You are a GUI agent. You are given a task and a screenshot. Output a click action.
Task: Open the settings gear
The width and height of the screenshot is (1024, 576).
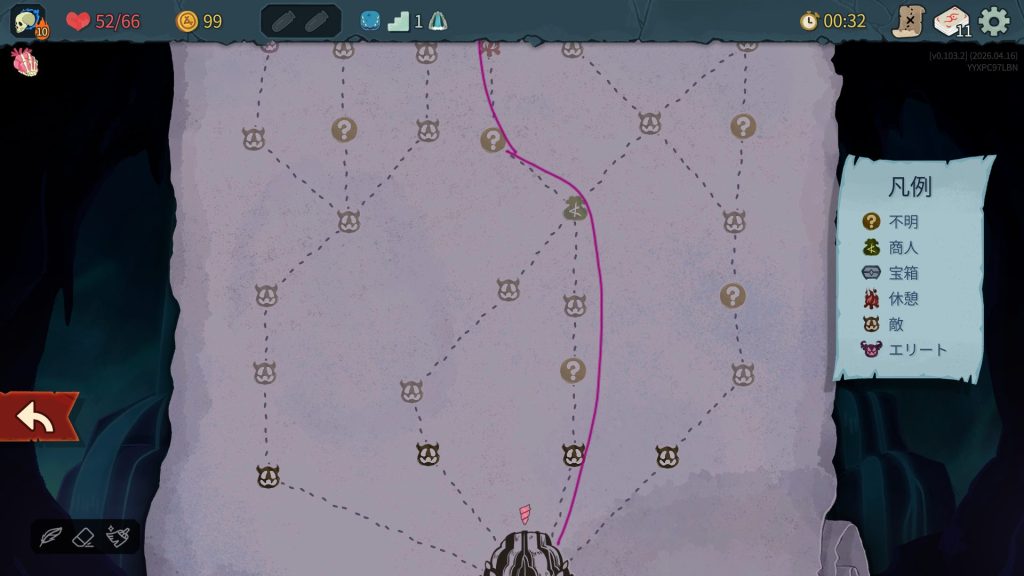(x=994, y=20)
